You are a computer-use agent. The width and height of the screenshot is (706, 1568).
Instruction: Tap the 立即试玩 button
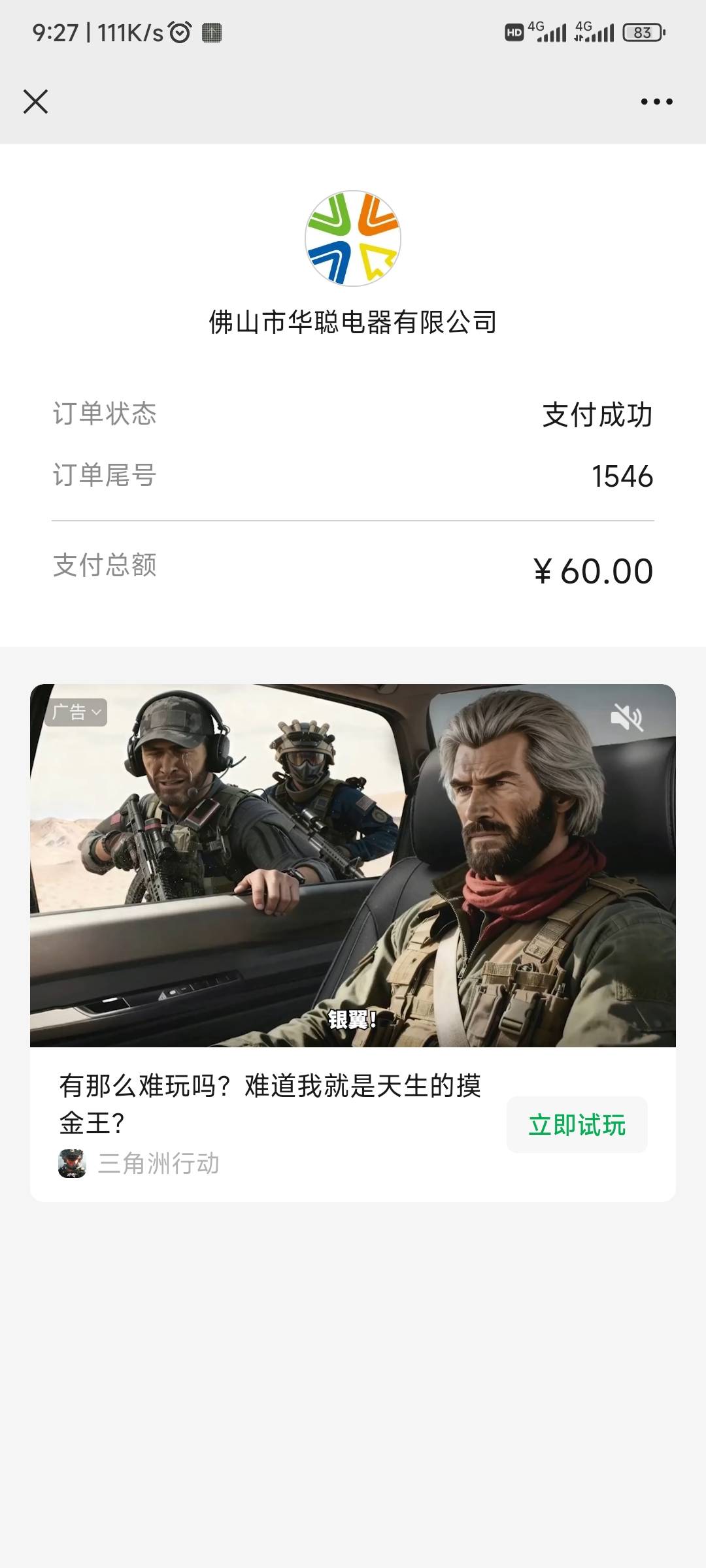(x=577, y=1125)
